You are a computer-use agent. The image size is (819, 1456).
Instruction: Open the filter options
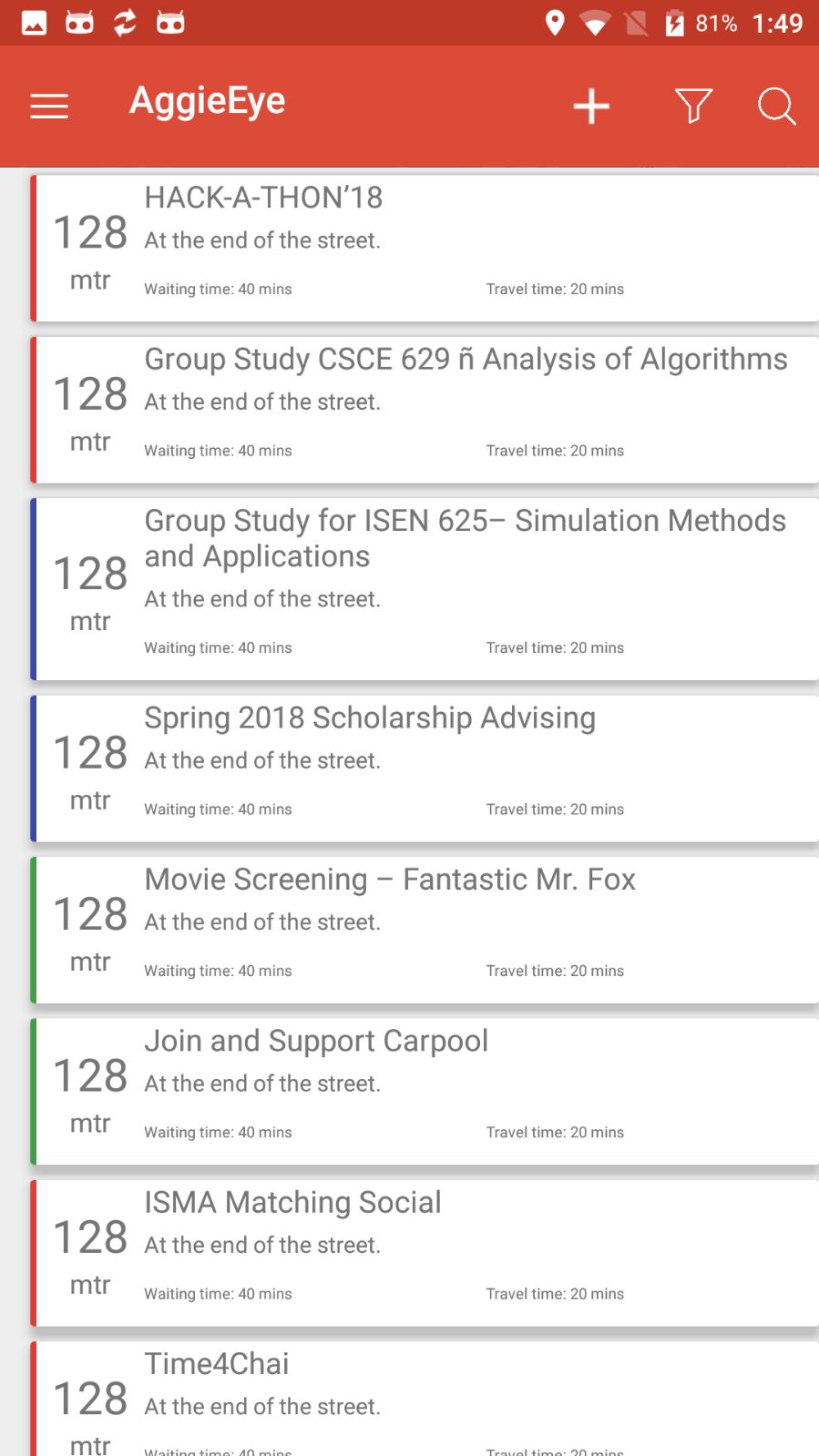[692, 107]
